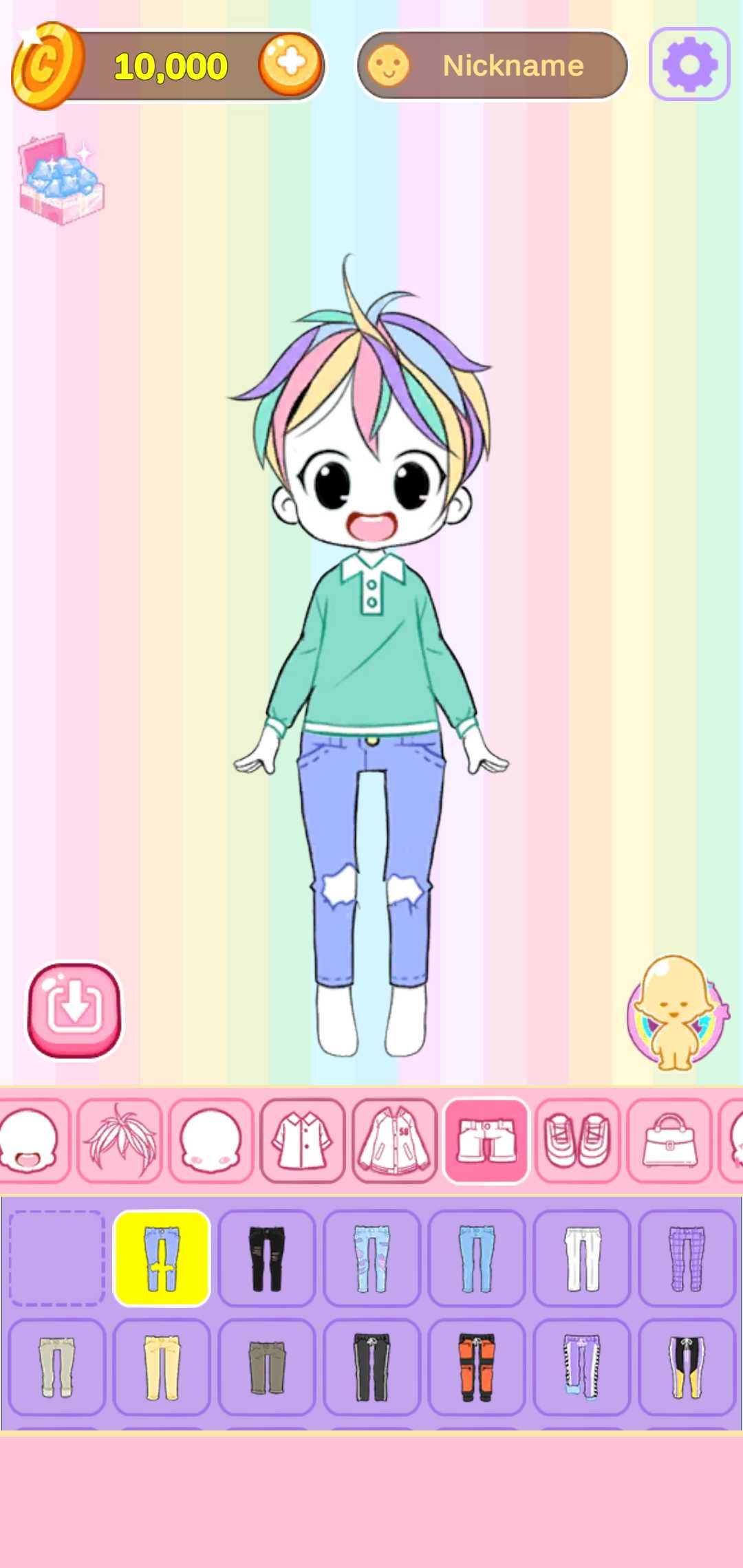Pick the olive green shorts

pyautogui.click(x=267, y=1366)
